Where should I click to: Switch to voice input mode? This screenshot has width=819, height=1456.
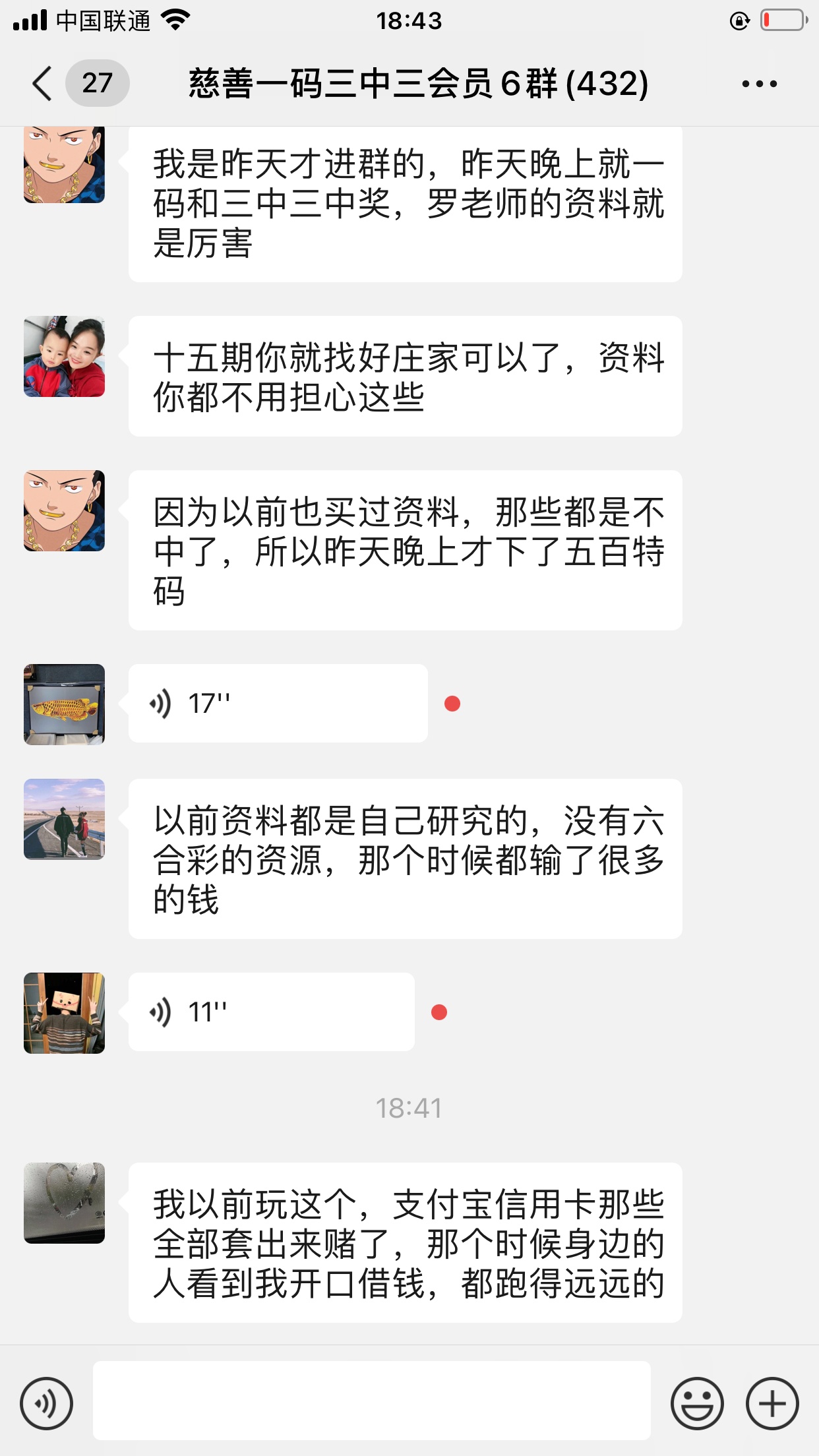coord(46,1403)
